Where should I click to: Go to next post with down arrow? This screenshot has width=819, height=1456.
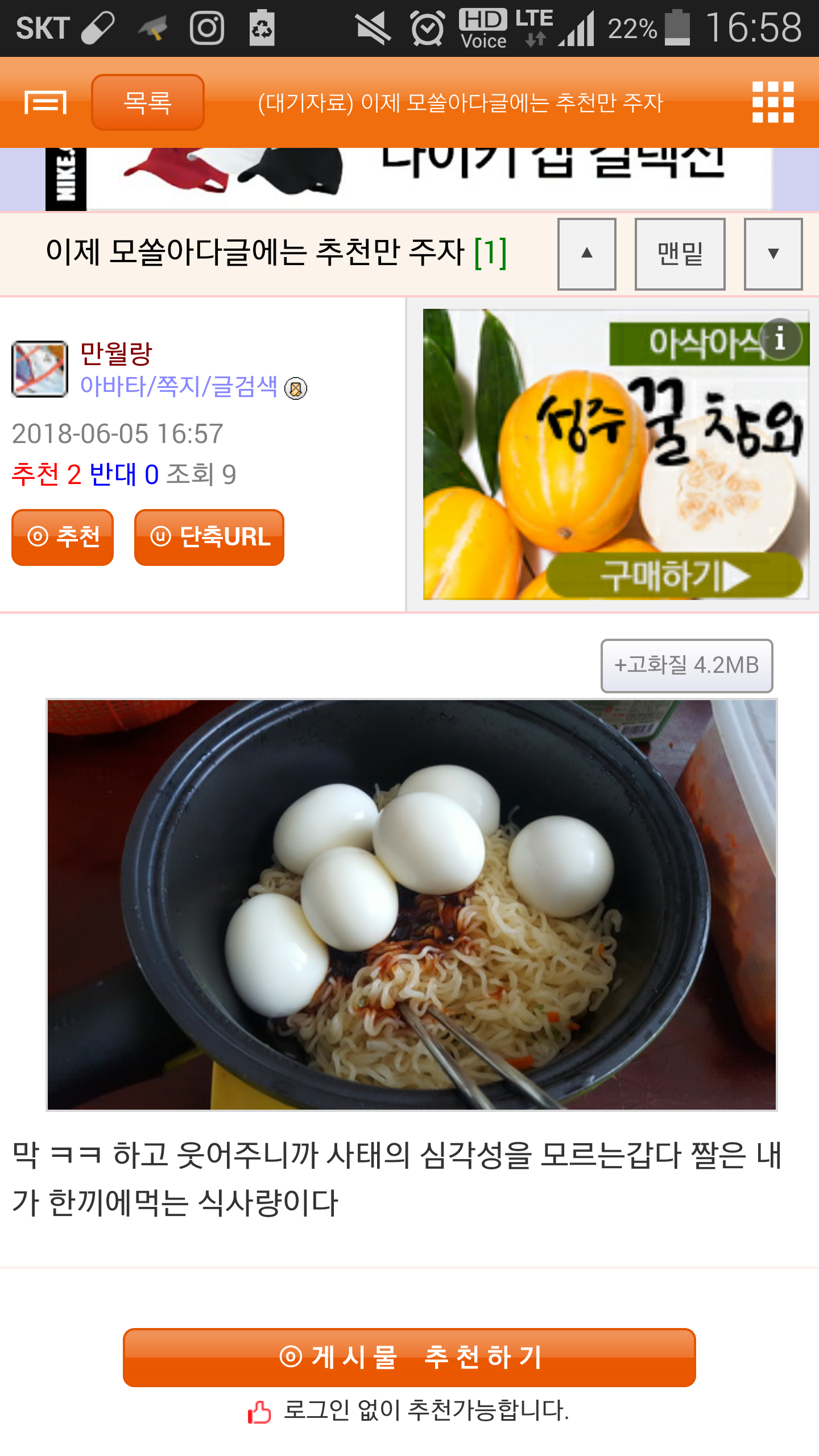click(x=773, y=254)
